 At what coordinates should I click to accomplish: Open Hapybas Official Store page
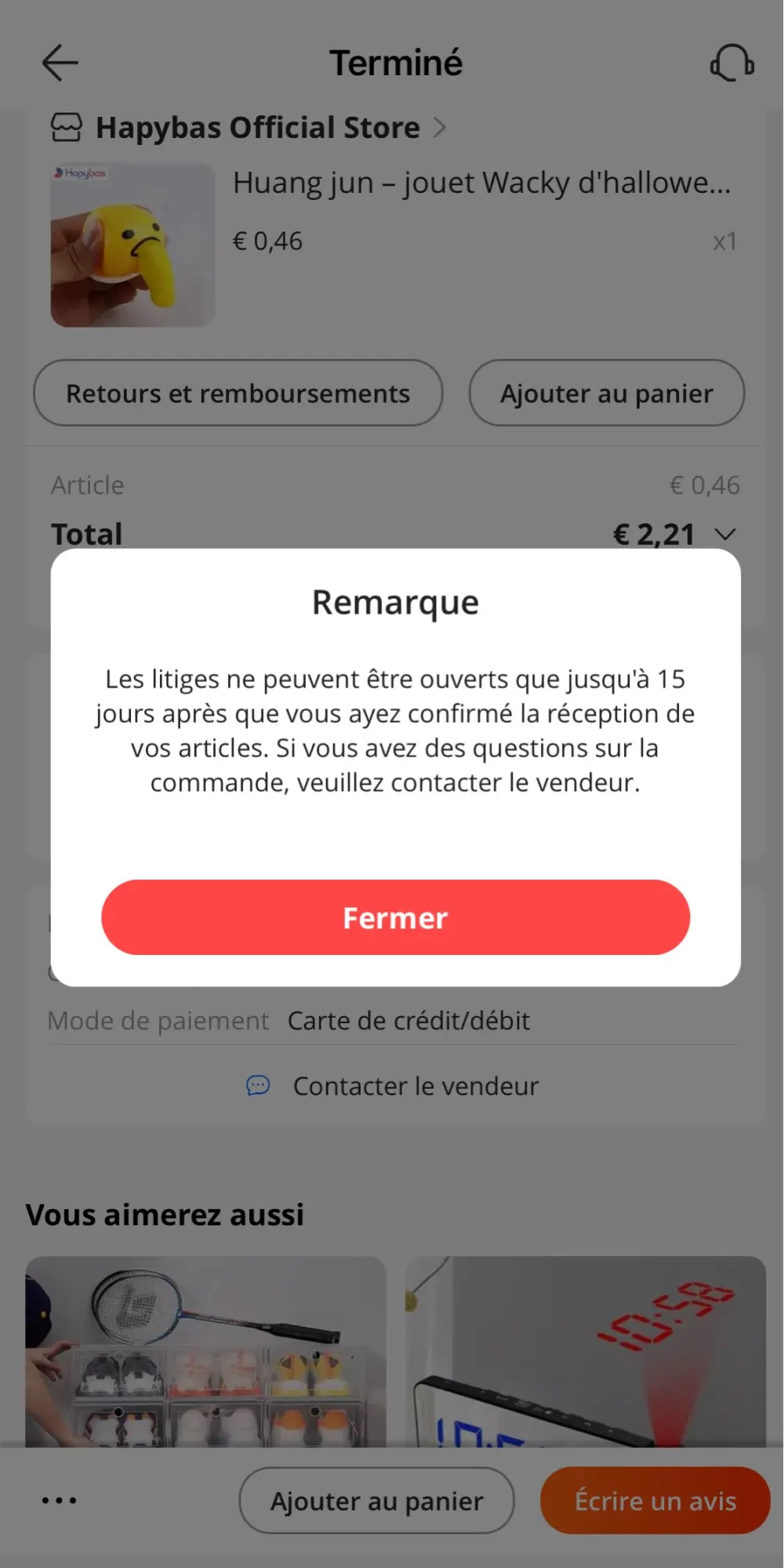click(257, 128)
